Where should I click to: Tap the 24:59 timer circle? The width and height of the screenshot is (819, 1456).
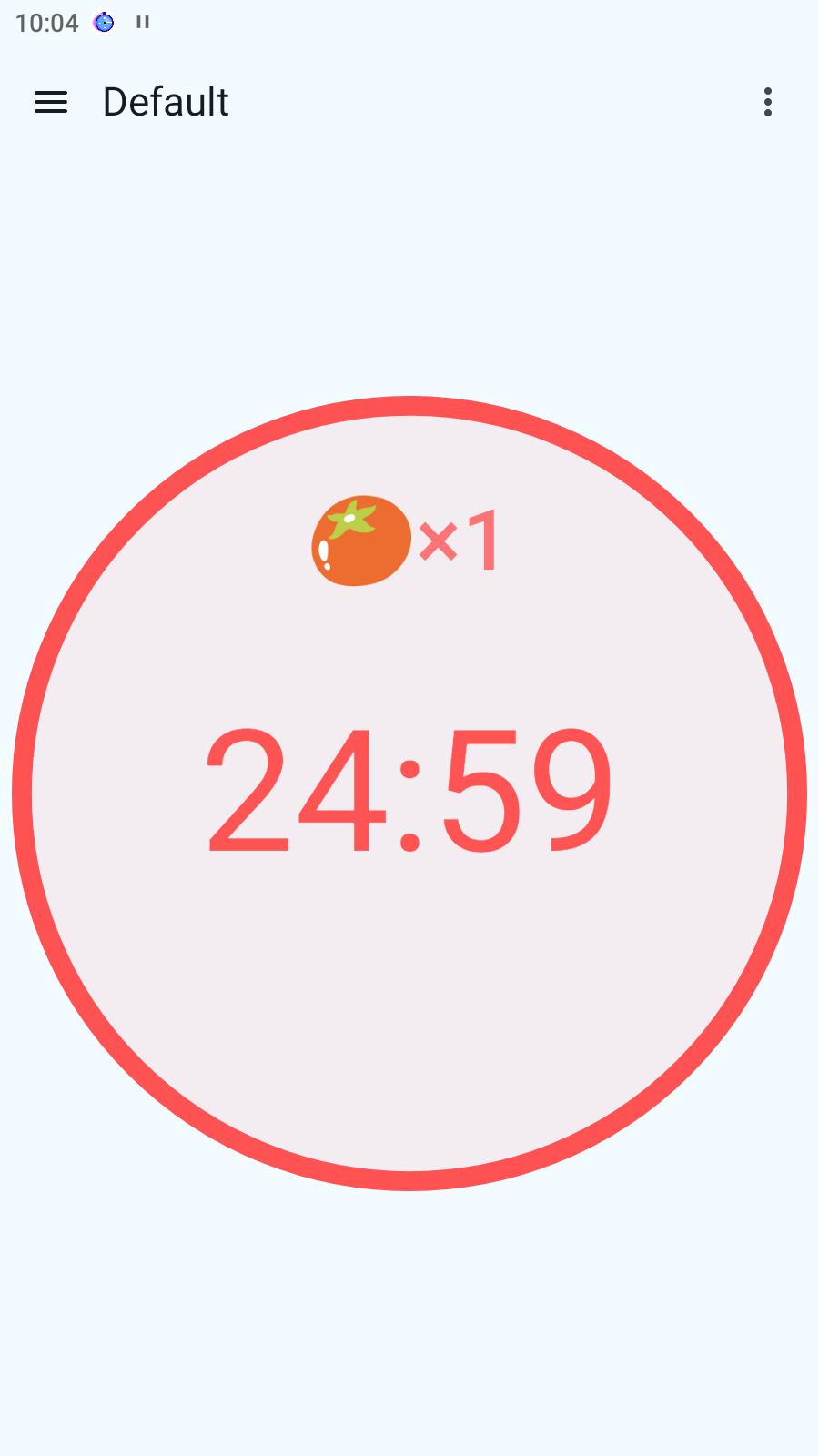(409, 792)
